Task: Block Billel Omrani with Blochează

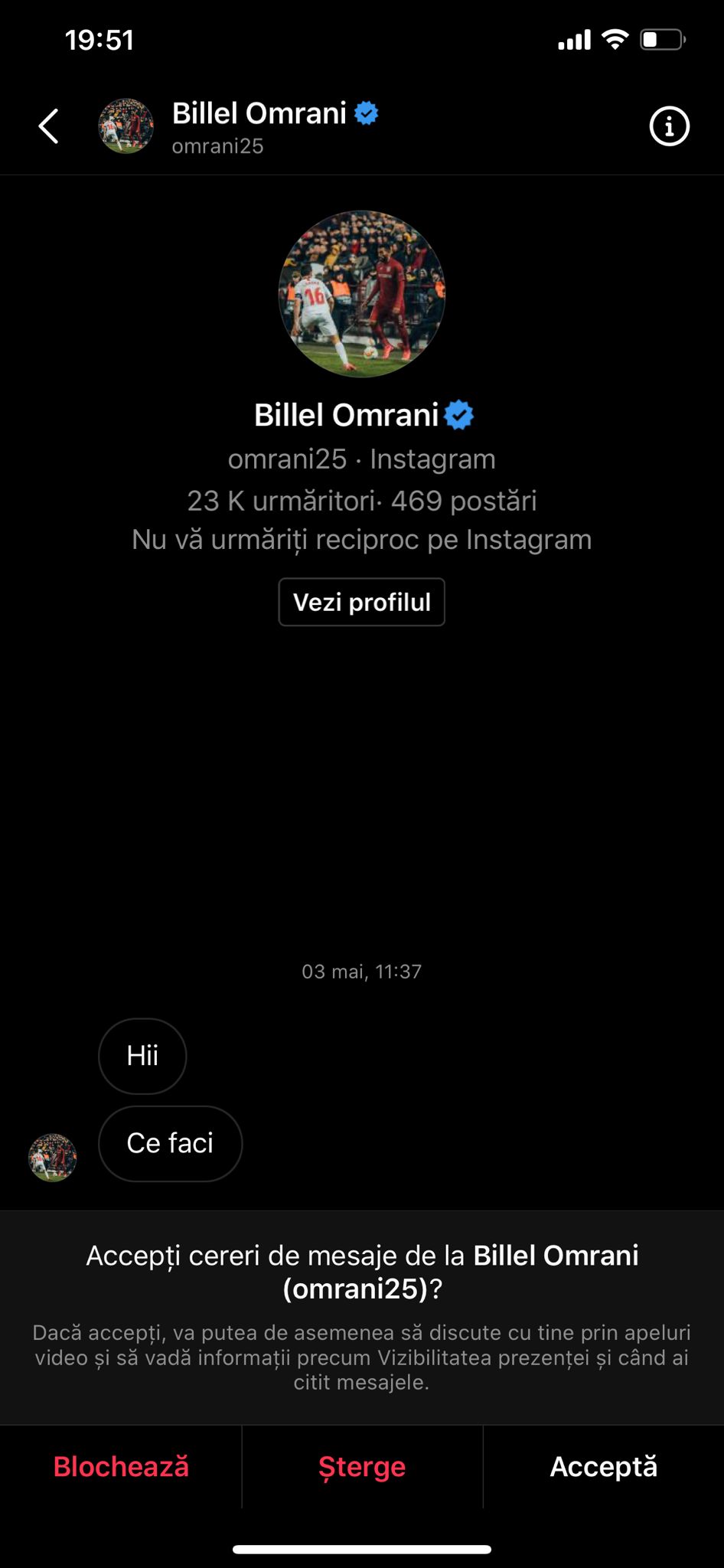Action: tap(121, 1466)
